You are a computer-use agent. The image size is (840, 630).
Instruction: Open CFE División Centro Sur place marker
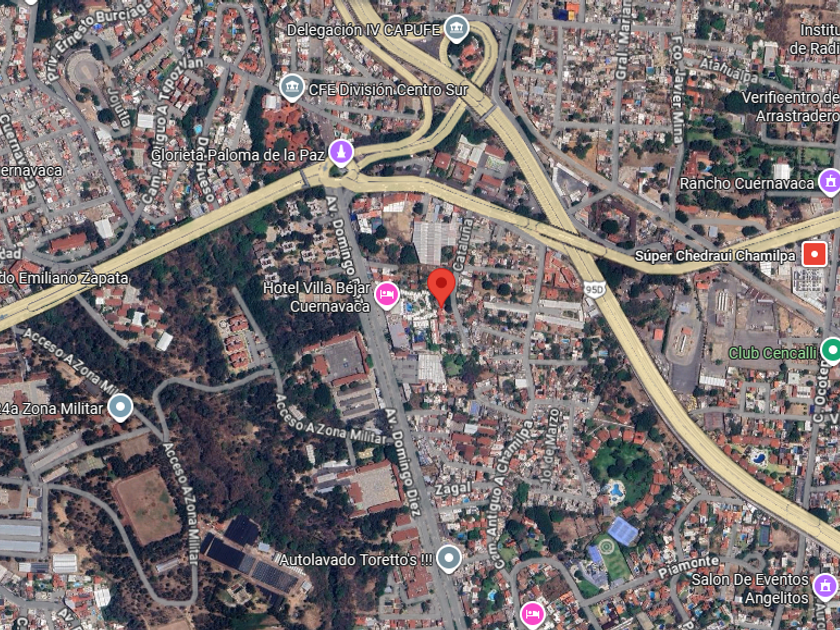(x=291, y=87)
